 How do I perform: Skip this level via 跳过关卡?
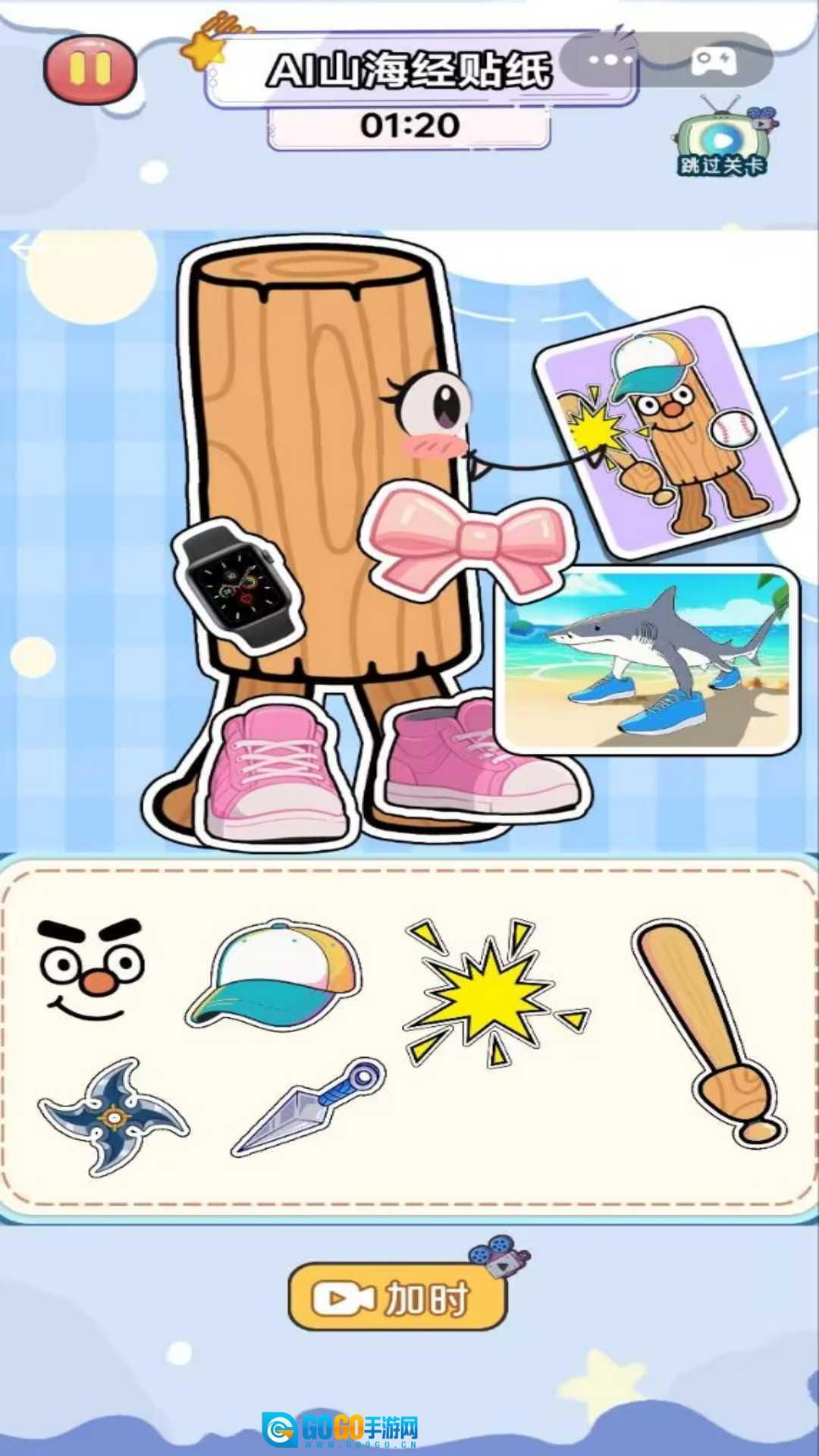tap(721, 144)
